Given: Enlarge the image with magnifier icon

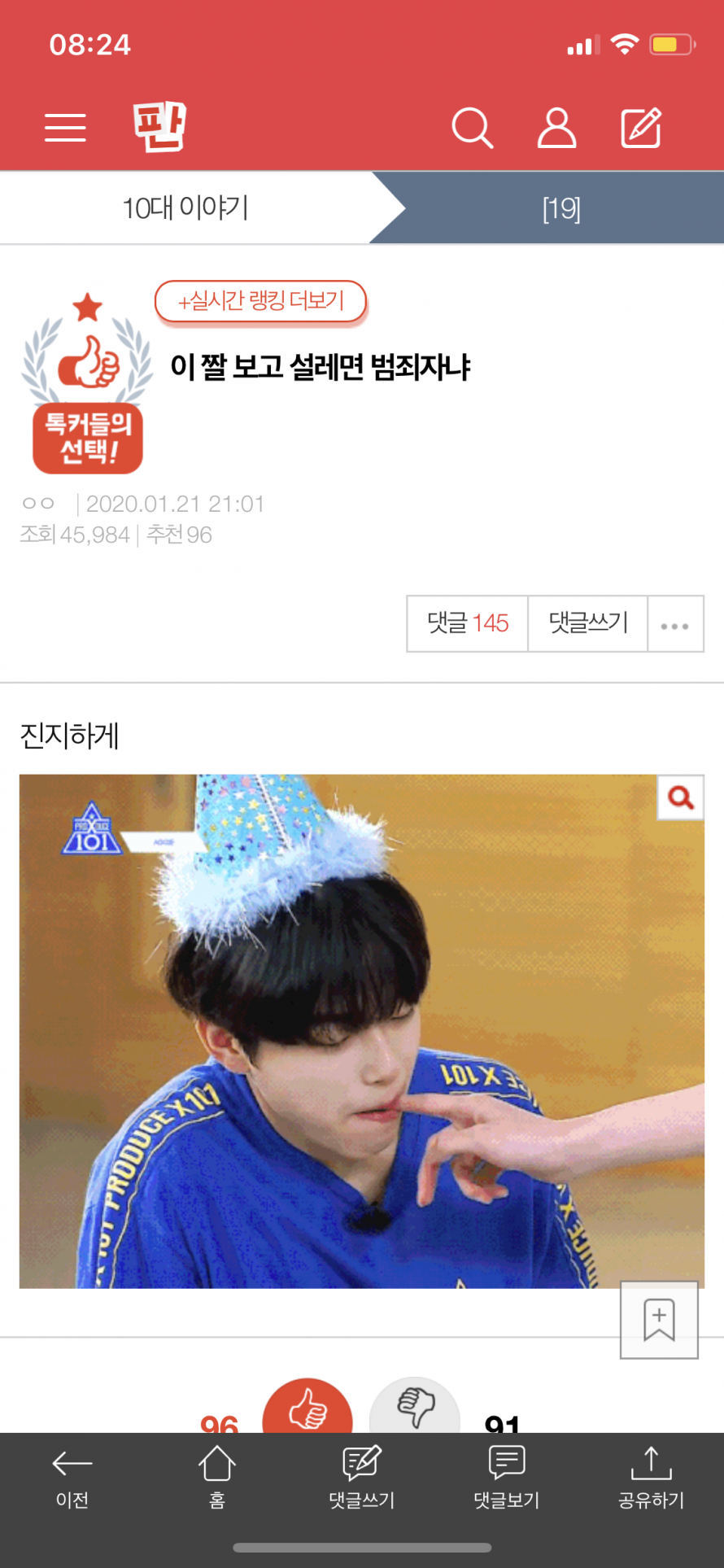Looking at the screenshot, I should [681, 797].
